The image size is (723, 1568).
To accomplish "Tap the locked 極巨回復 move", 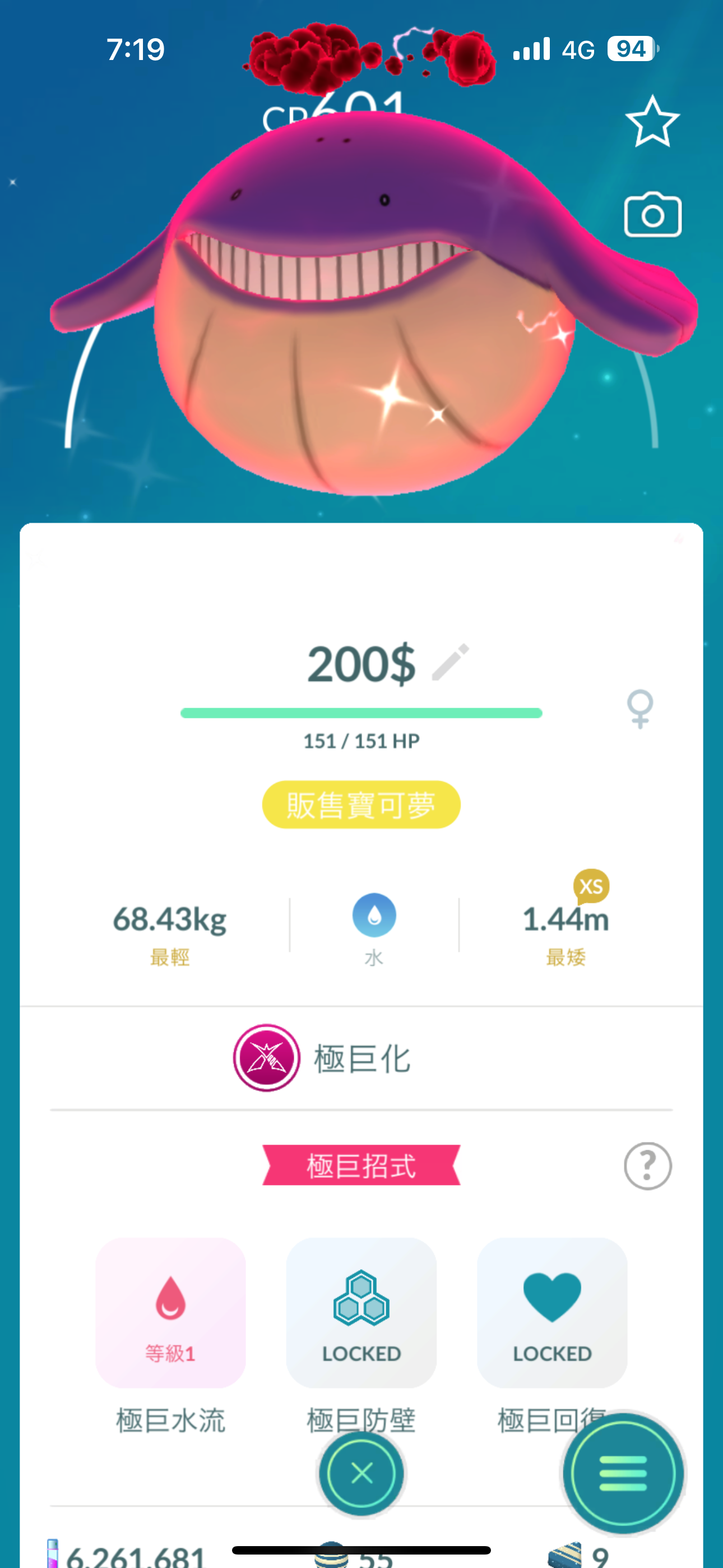I will point(552,1312).
